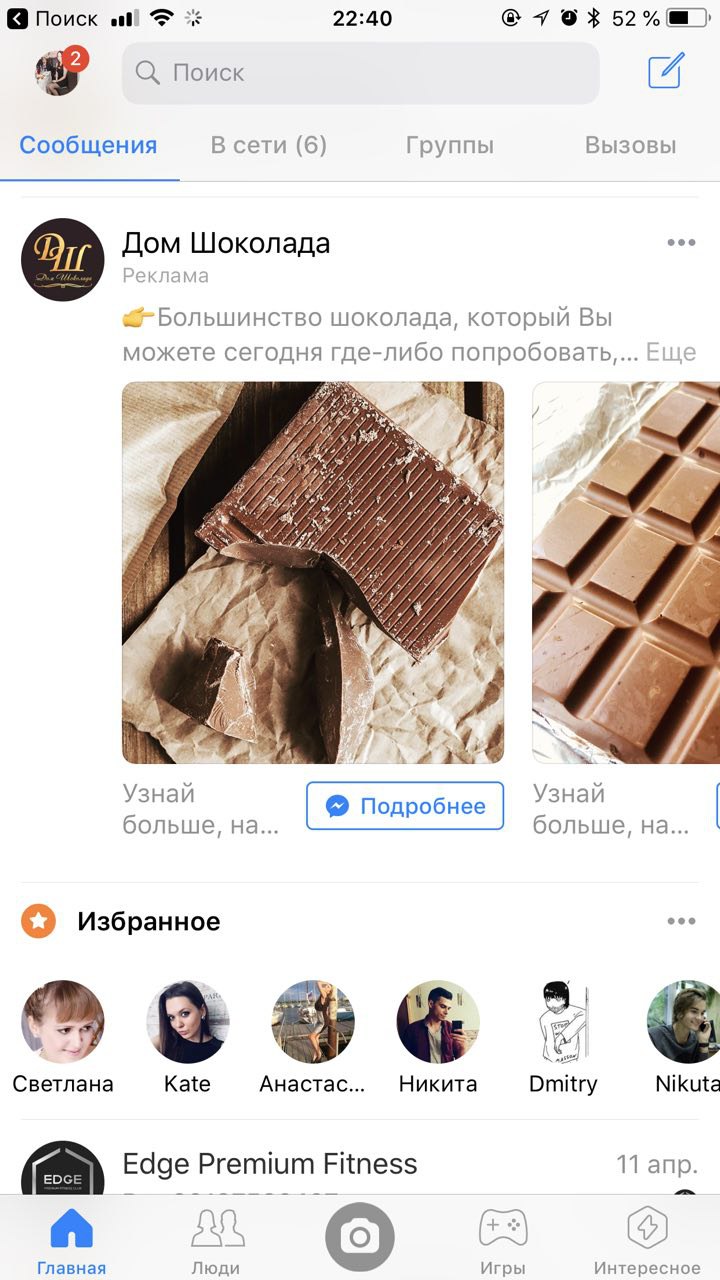The width and height of the screenshot is (720, 1280).
Task: Tap the Подробнее button
Action: pyautogui.click(x=405, y=806)
